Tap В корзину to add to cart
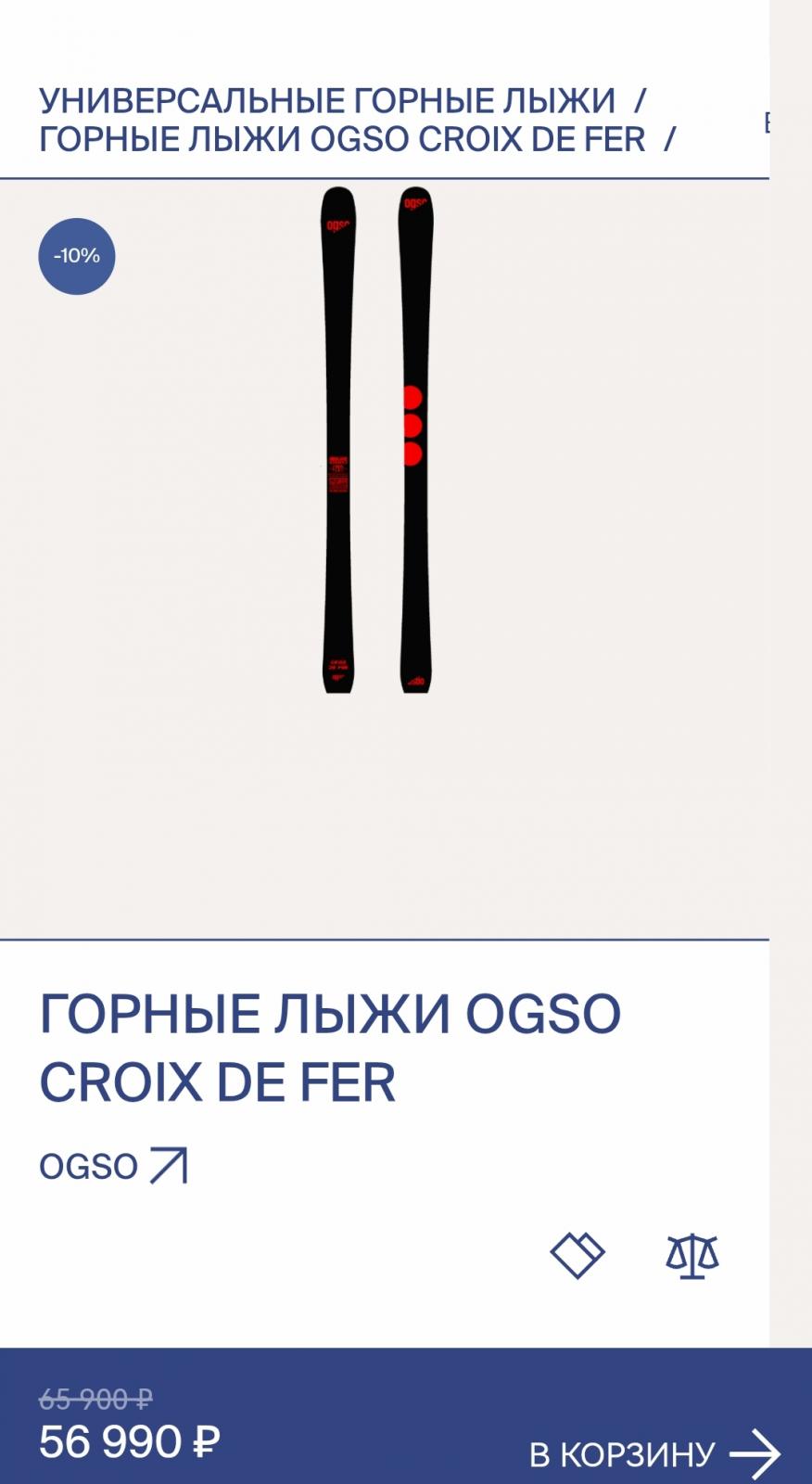Screen dimensions: 812x1484 [x=655, y=1453]
